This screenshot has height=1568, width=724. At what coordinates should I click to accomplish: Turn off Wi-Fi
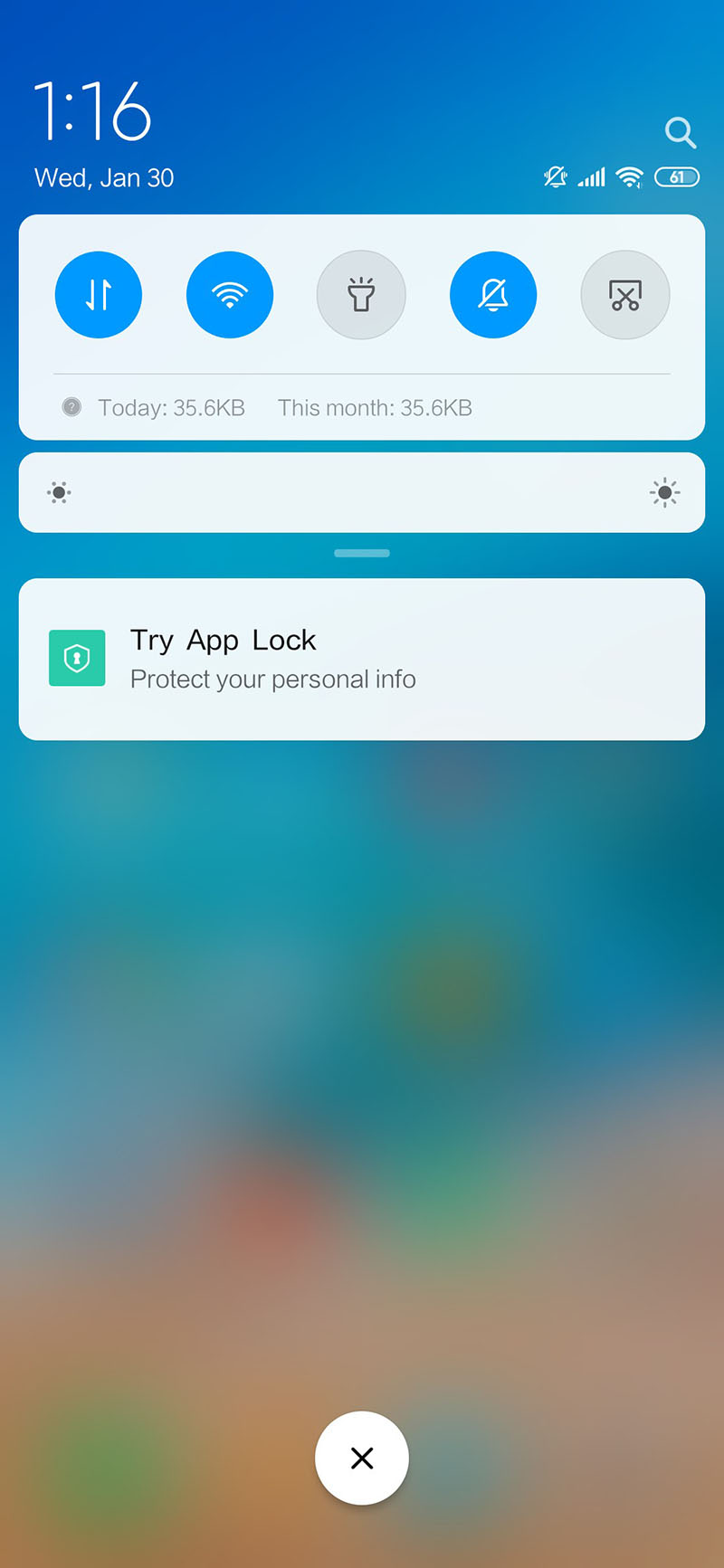coord(230,295)
